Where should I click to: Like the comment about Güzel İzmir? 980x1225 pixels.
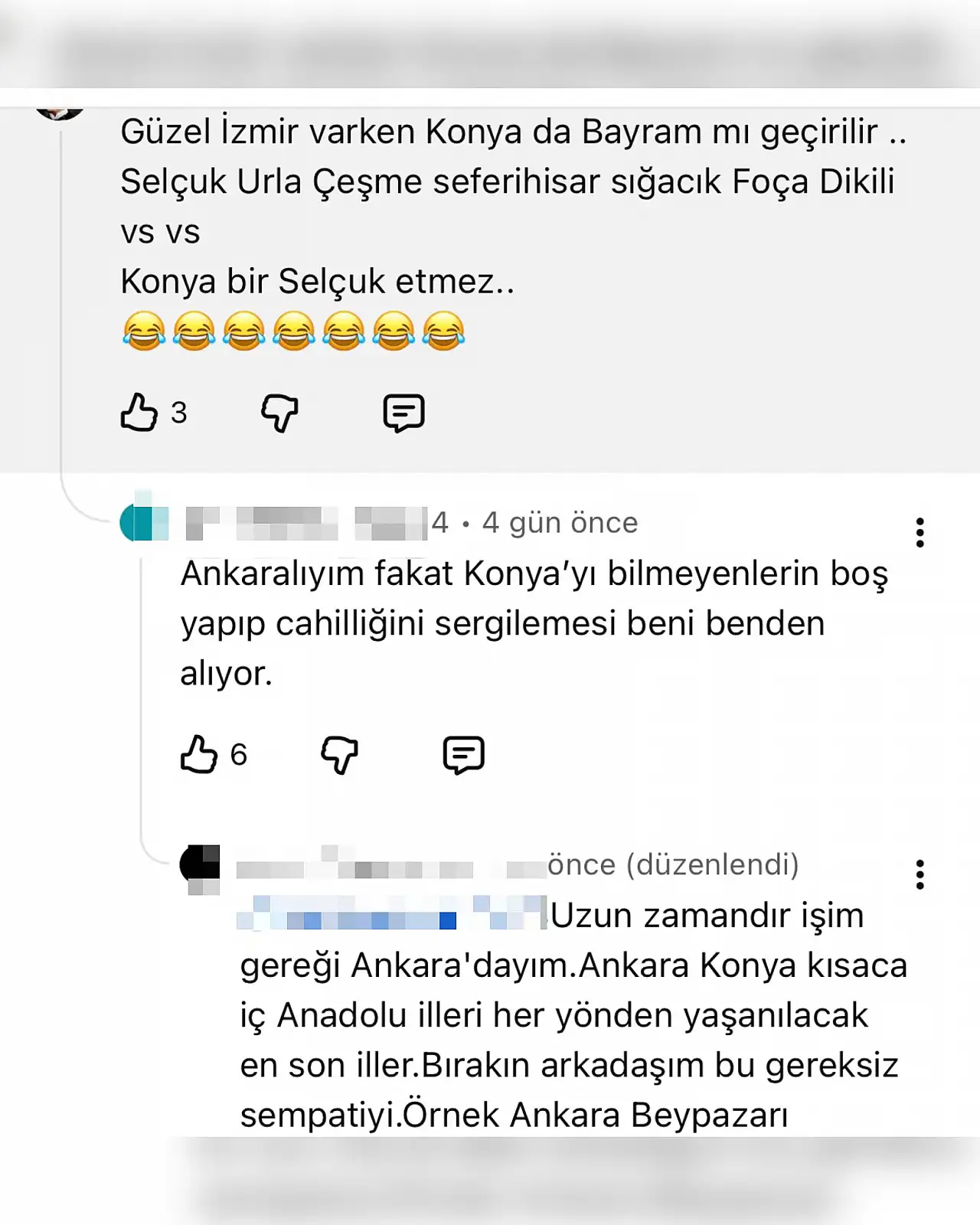pyautogui.click(x=139, y=413)
